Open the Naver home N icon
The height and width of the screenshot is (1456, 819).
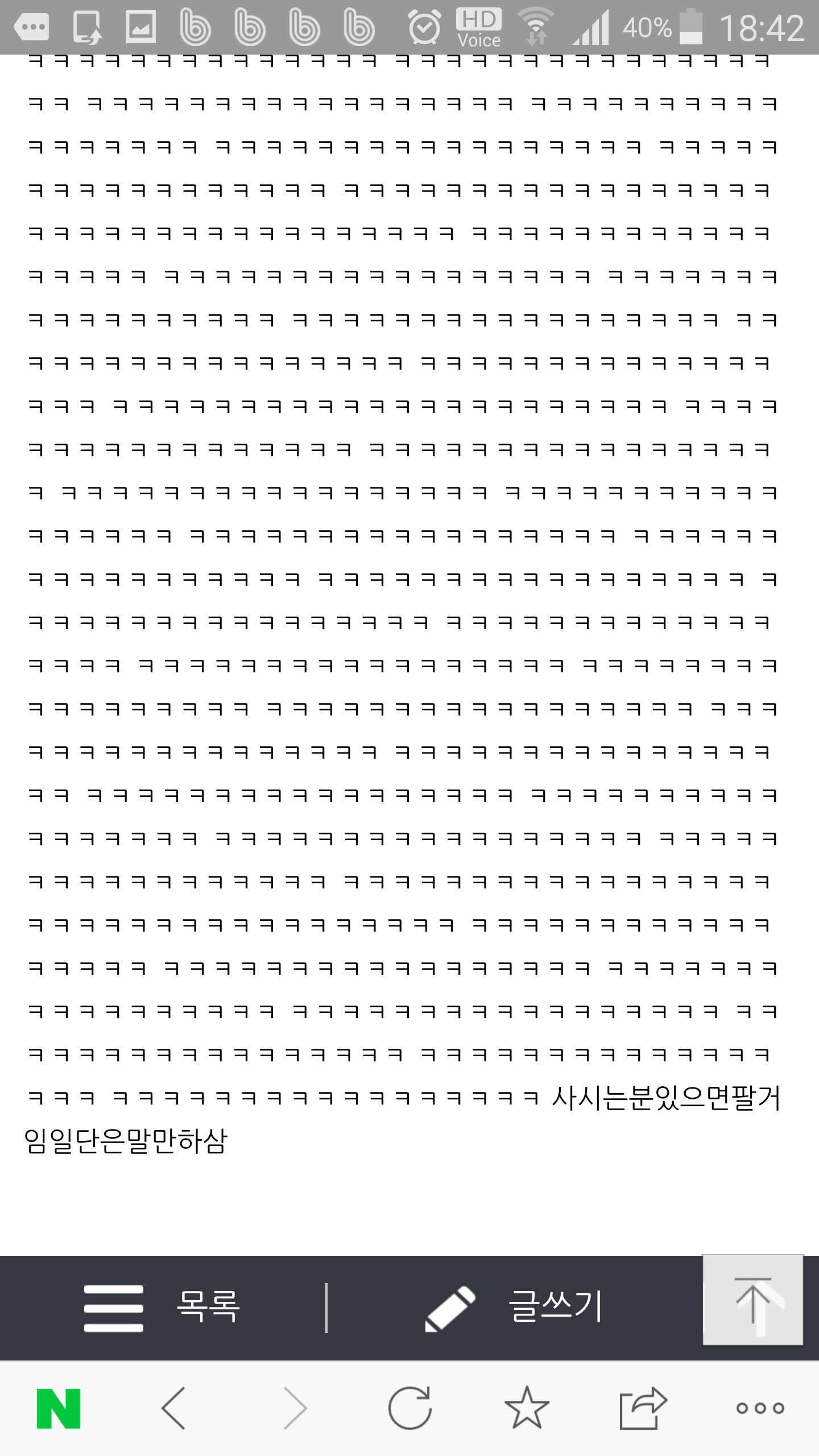pyautogui.click(x=59, y=1408)
